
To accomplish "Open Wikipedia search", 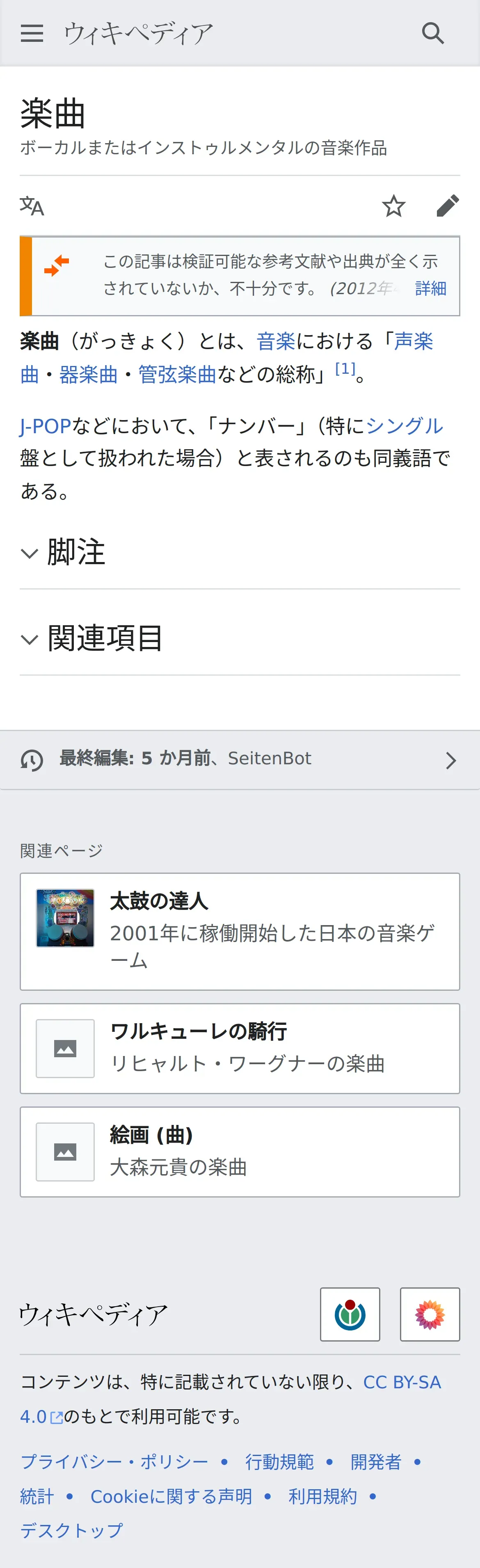I will tap(433, 33).
